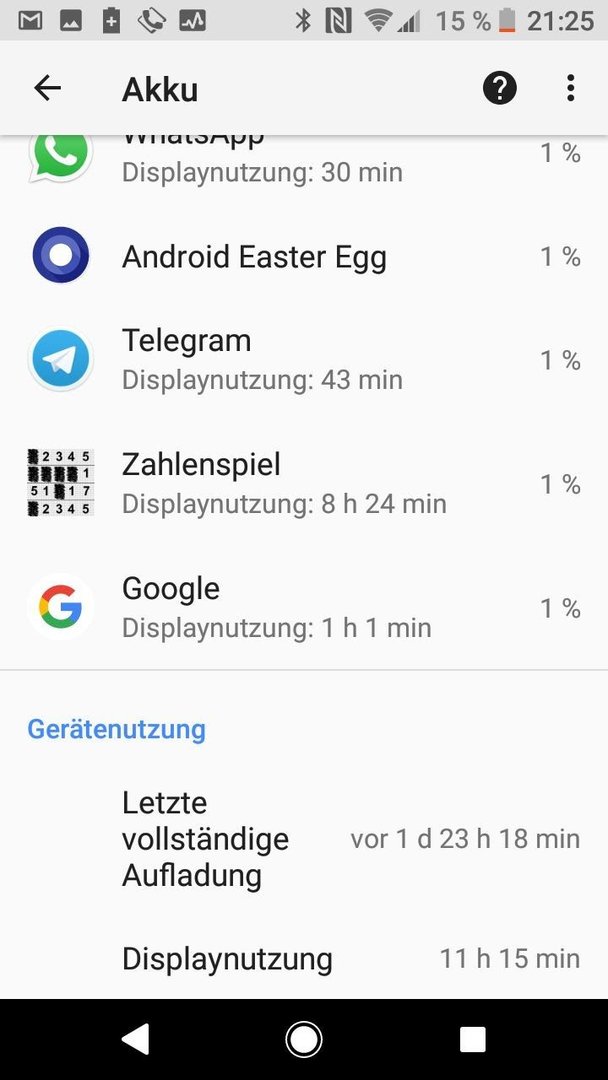Open recent apps with the square button

tap(472, 1039)
